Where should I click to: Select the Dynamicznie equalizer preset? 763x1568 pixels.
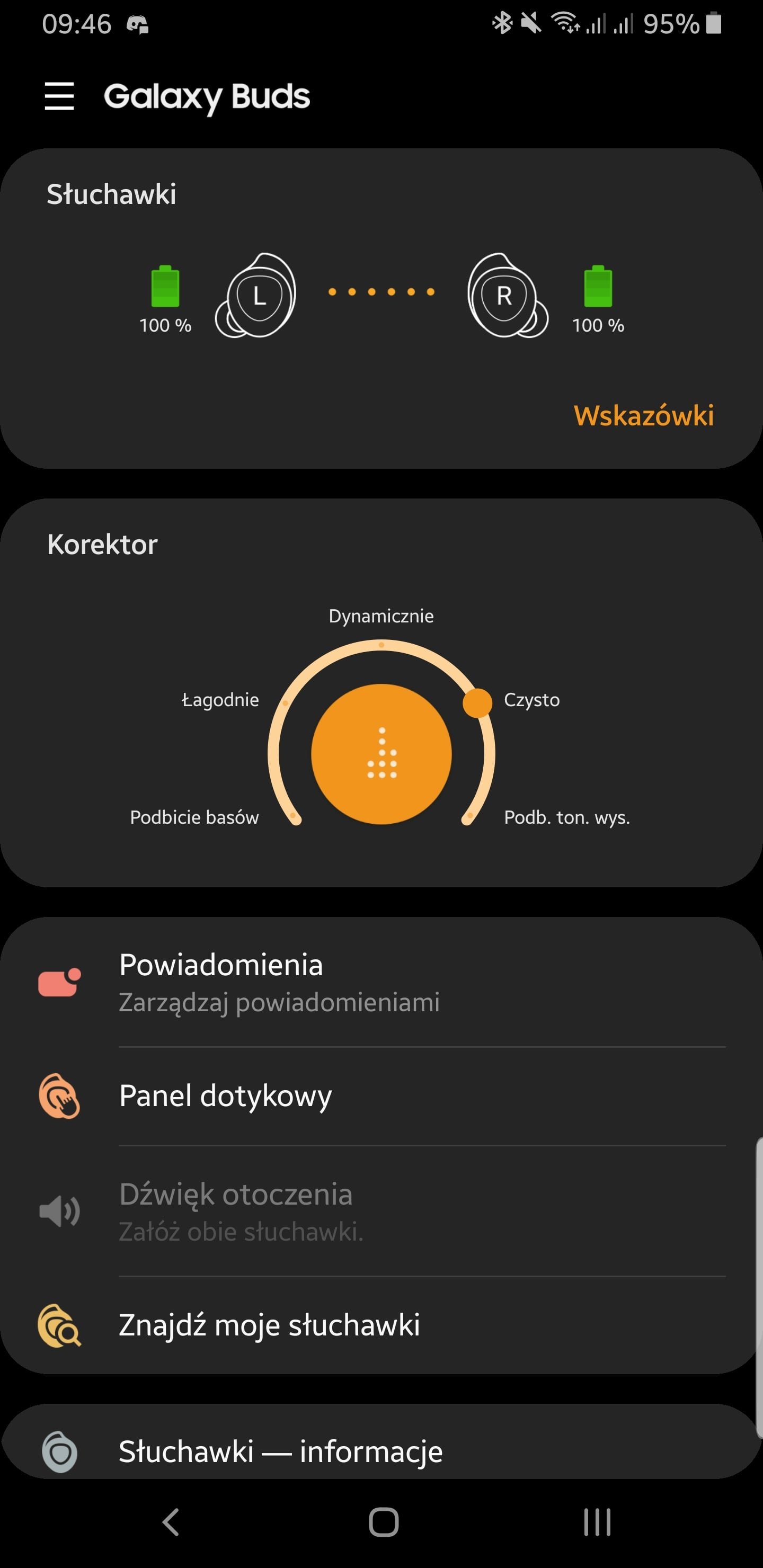(x=381, y=616)
